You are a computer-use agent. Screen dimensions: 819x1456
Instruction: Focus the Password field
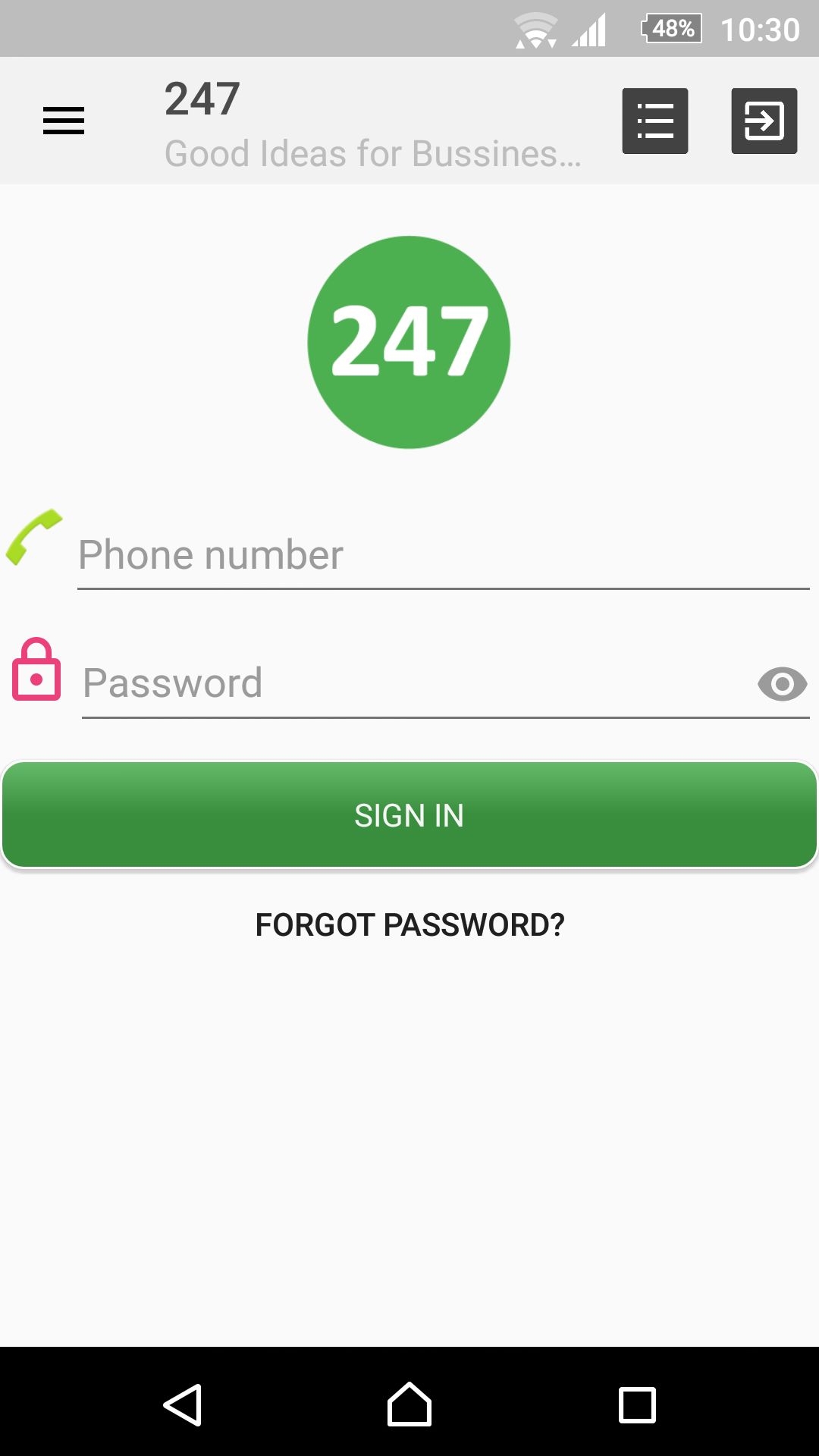click(417, 683)
